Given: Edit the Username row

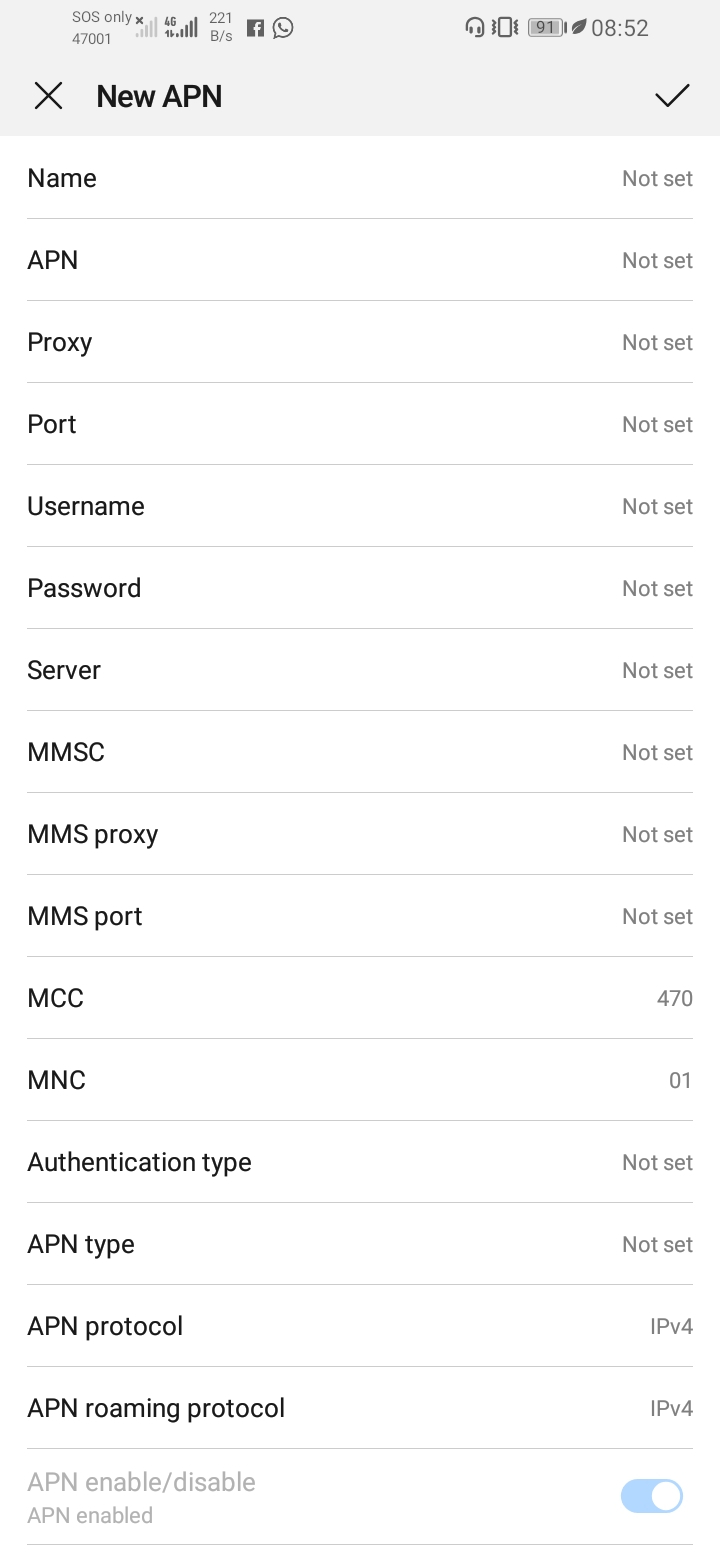Looking at the screenshot, I should [360, 506].
